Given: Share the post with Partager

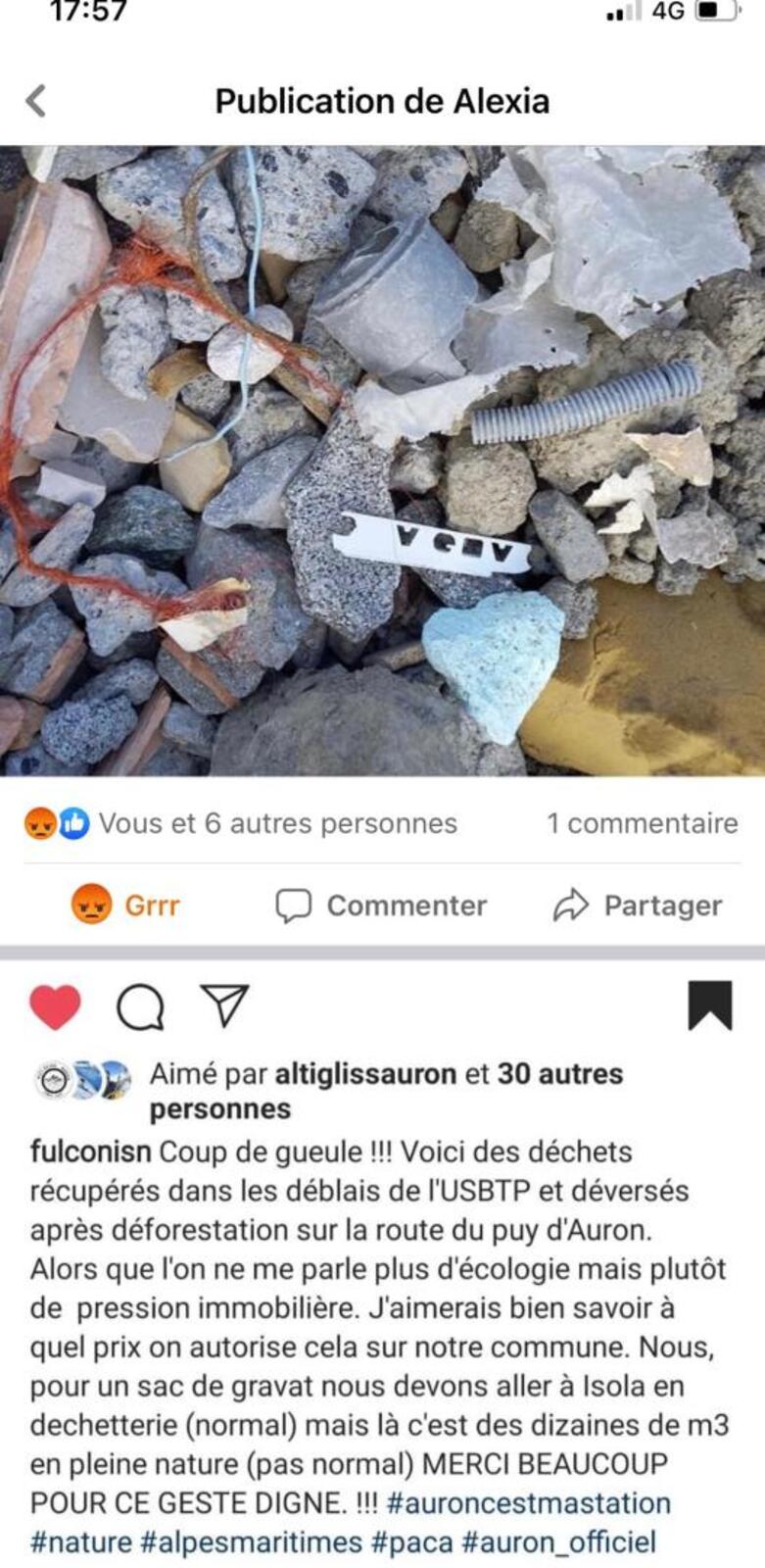Looking at the screenshot, I should [x=638, y=906].
